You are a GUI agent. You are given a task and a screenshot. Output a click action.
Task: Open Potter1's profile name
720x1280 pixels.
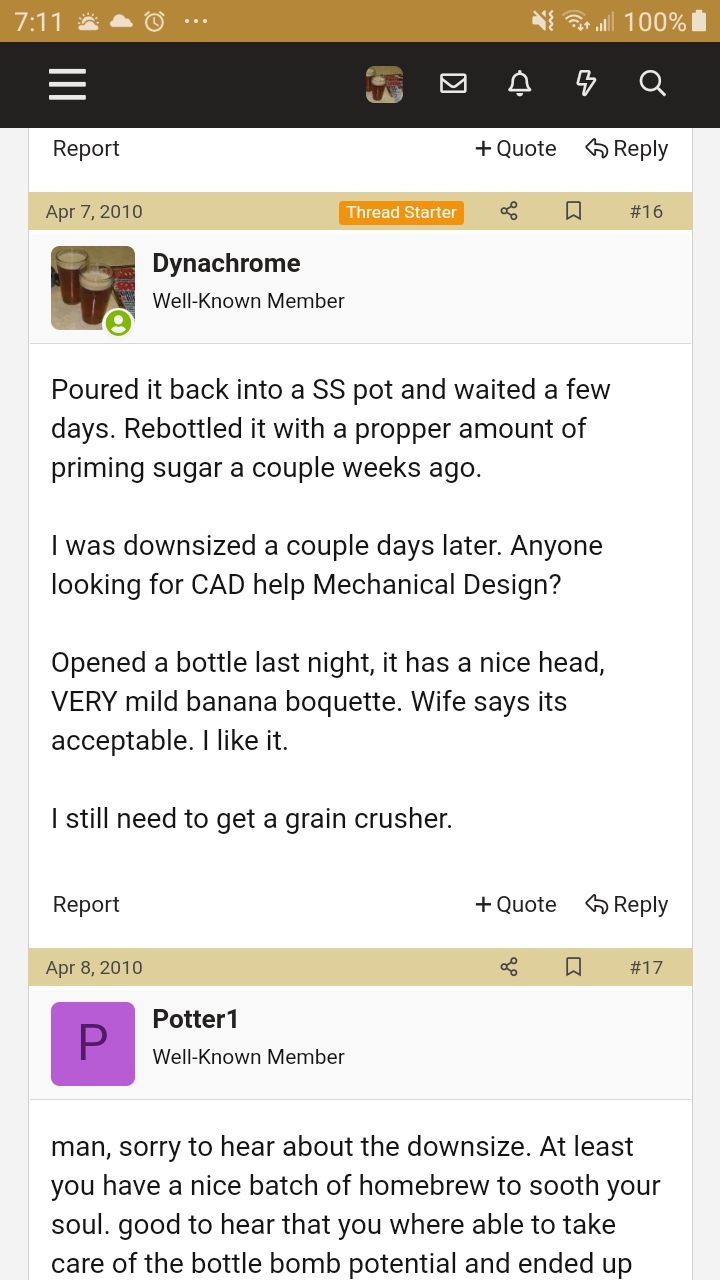pyautogui.click(x=195, y=1019)
